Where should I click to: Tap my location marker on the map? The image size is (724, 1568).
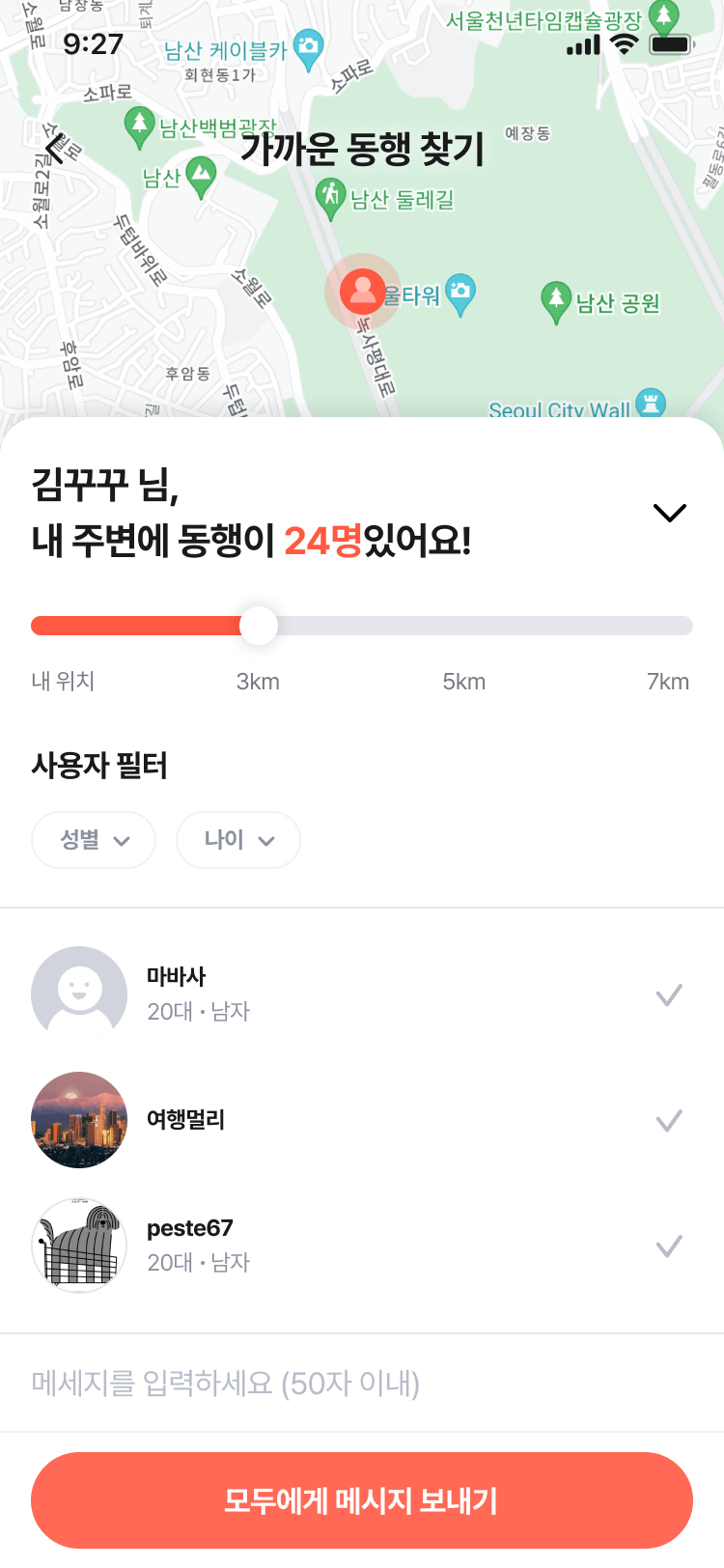click(x=363, y=291)
